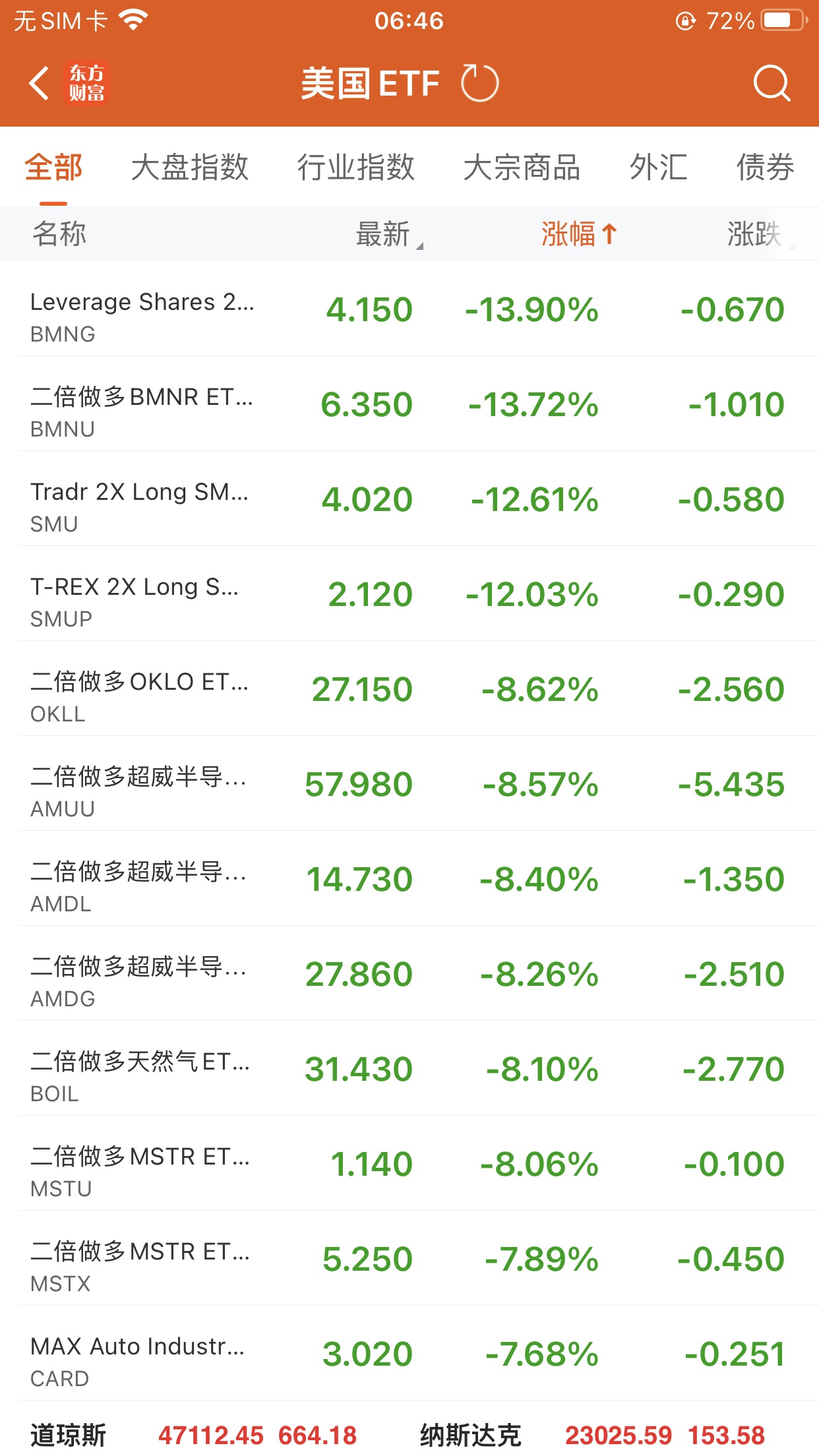This screenshot has width=819, height=1456.
Task: Open the BOIL natural gas ETF
Action: (x=409, y=1070)
